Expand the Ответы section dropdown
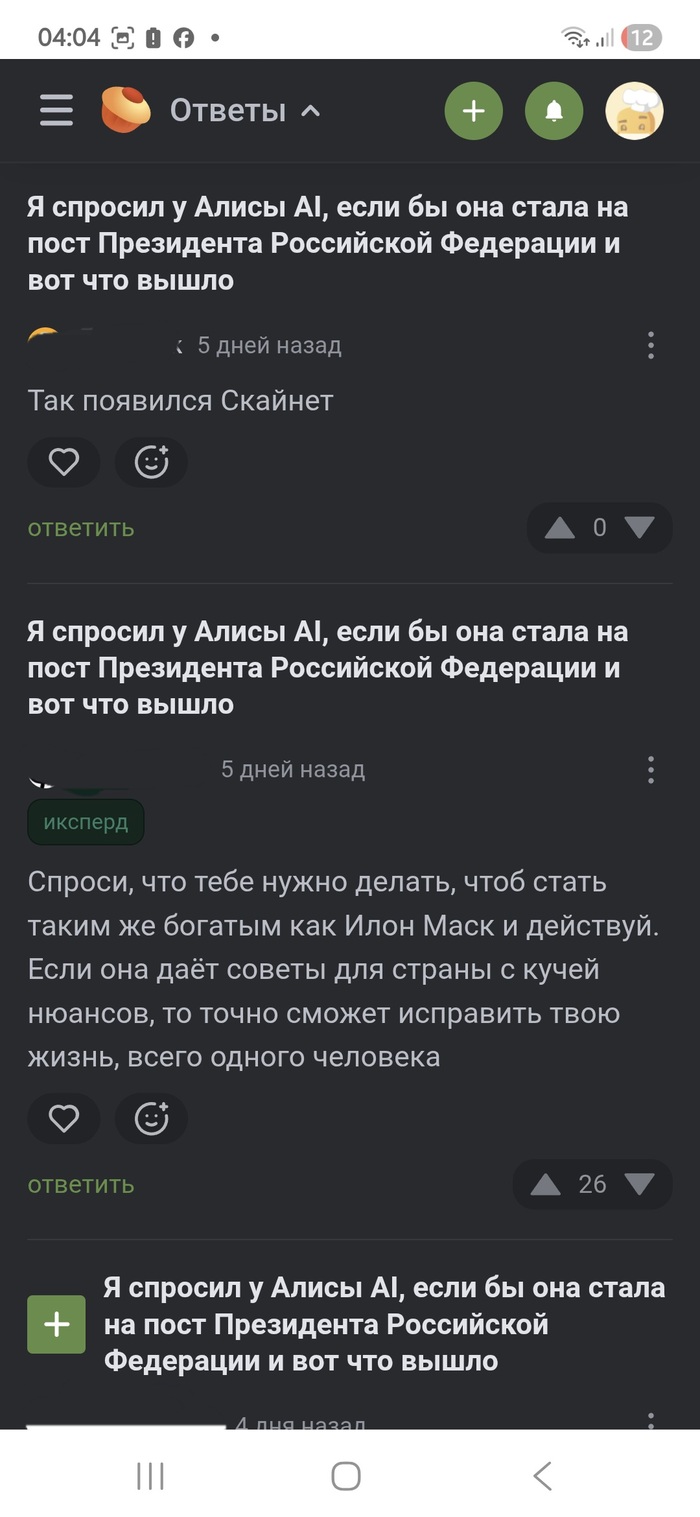Image resolution: width=700 pixels, height=1517 pixels. pyautogui.click(x=311, y=110)
